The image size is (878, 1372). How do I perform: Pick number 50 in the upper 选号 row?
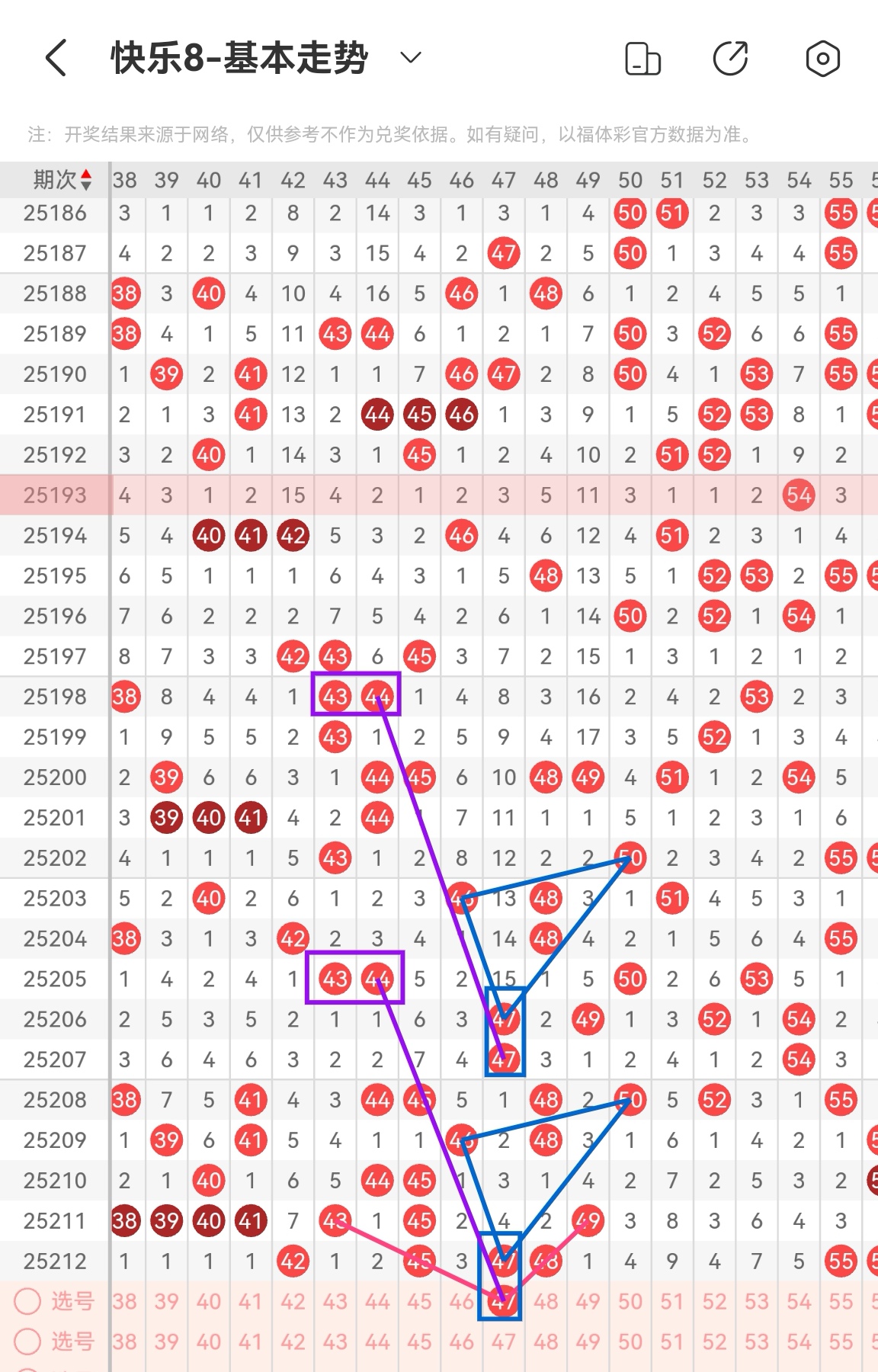tap(630, 1302)
